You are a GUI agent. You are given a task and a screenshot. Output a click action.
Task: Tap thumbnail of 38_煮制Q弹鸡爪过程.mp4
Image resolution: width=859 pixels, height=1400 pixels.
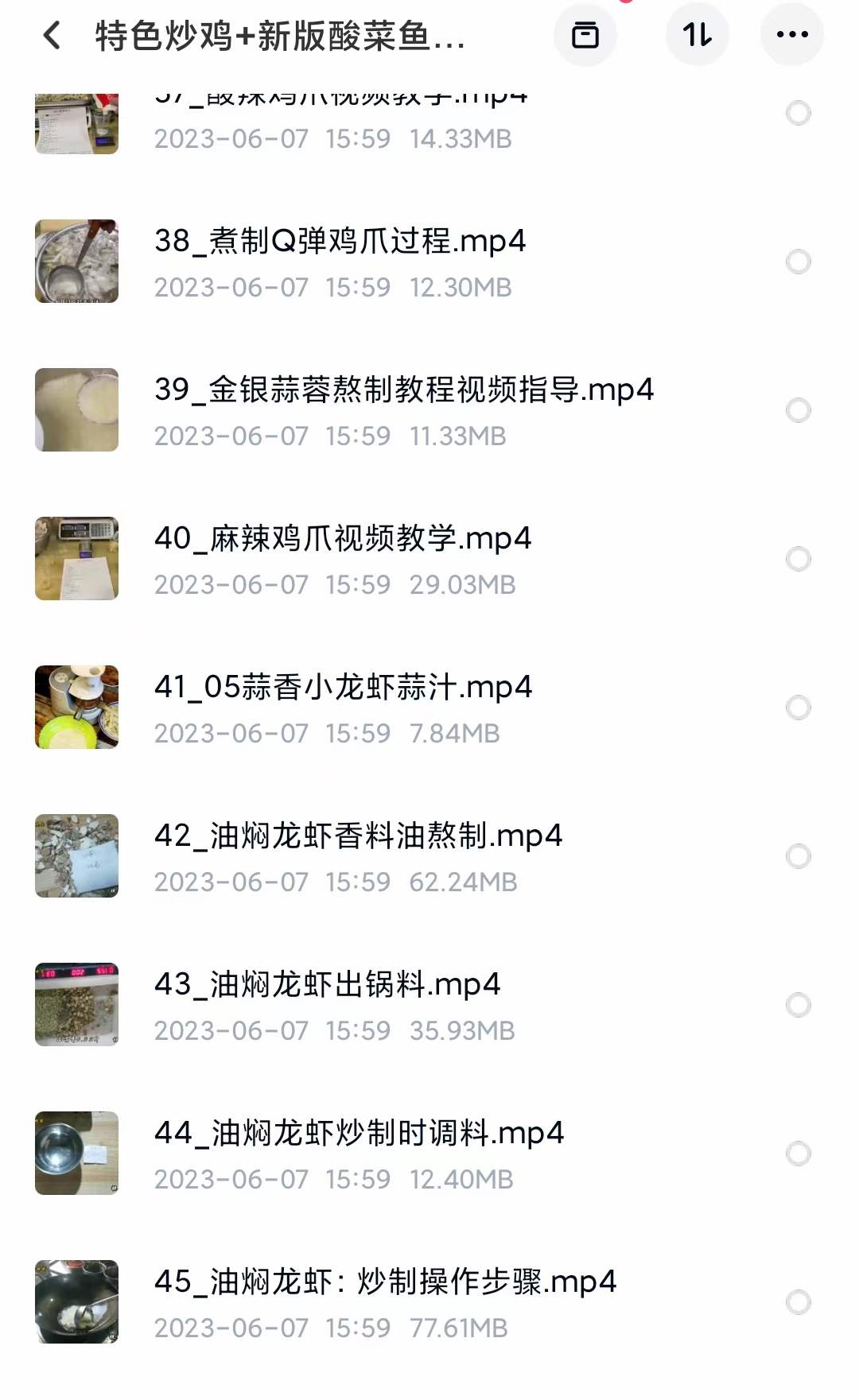pyautogui.click(x=76, y=260)
